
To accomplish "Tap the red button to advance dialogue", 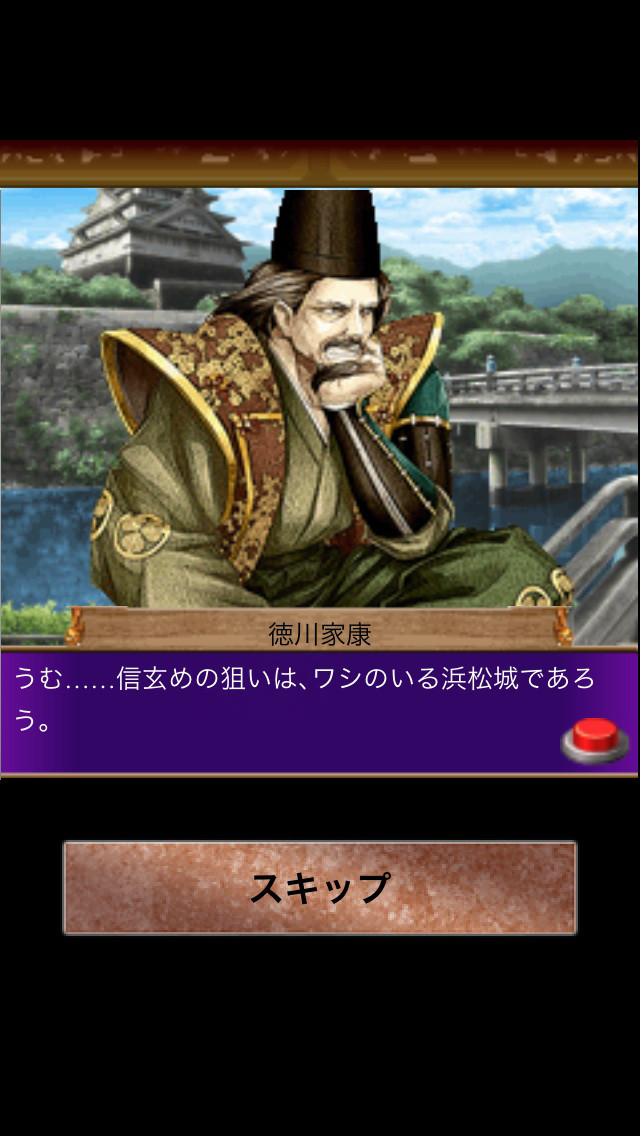I will tap(595, 740).
